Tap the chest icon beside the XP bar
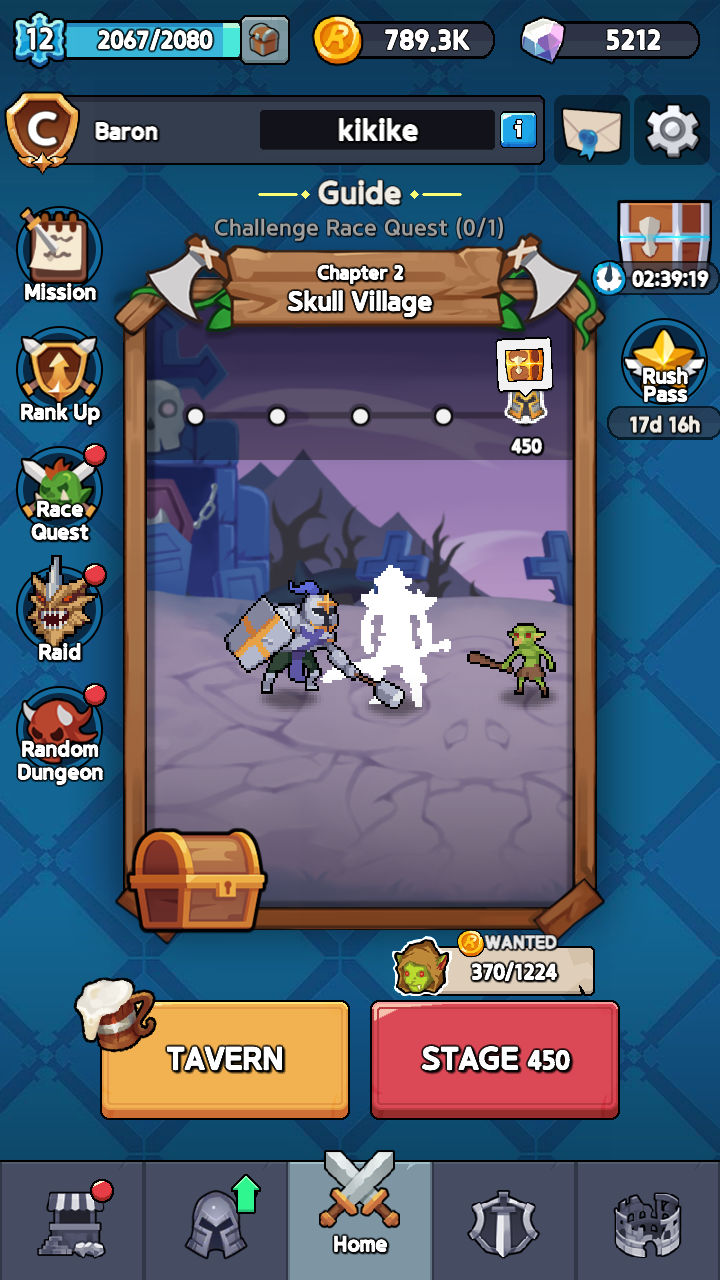Screen dimensions: 720x1280 click(x=265, y=40)
